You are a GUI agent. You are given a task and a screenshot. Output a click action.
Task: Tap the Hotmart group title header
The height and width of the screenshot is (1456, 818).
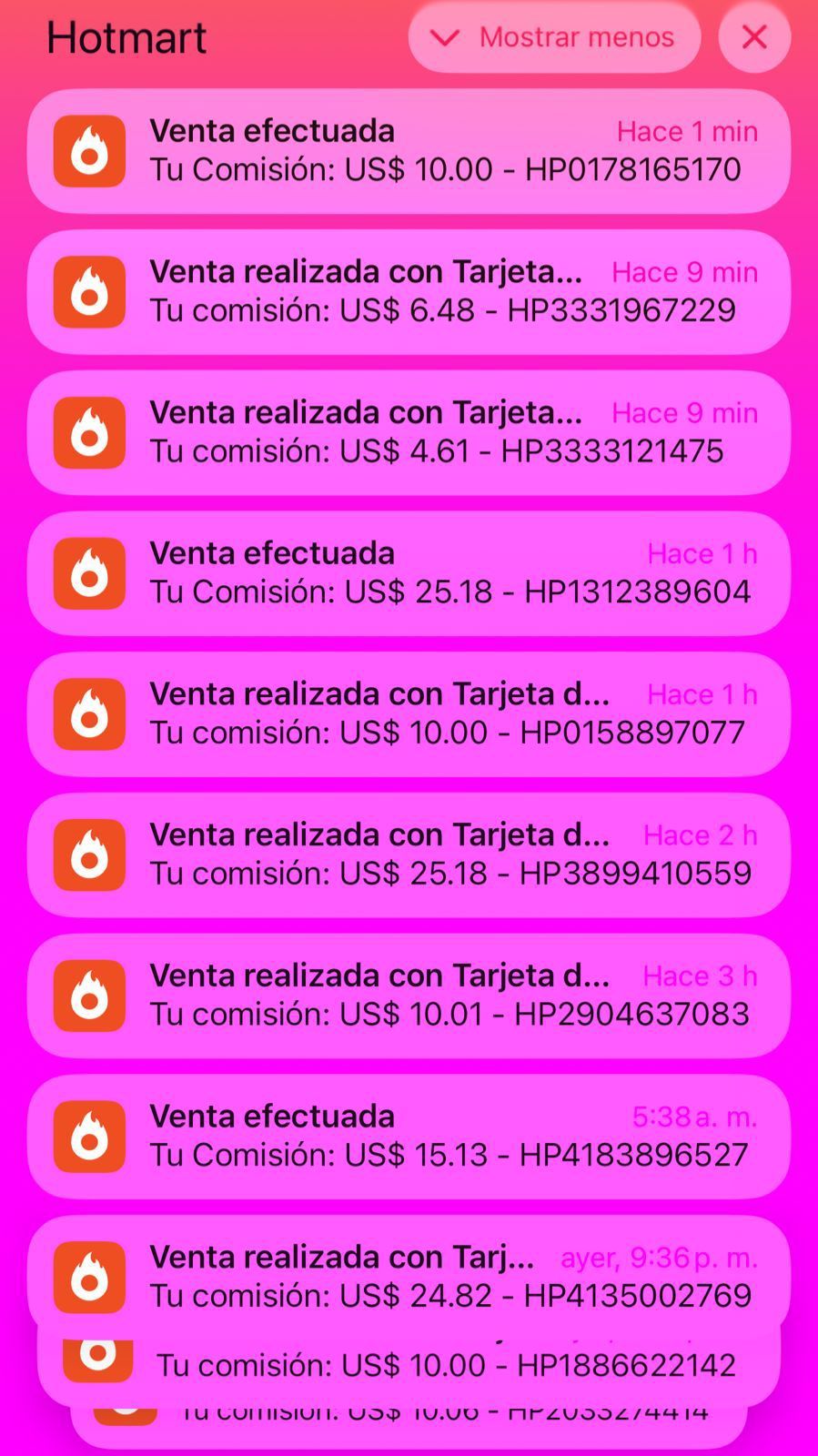pos(126,37)
